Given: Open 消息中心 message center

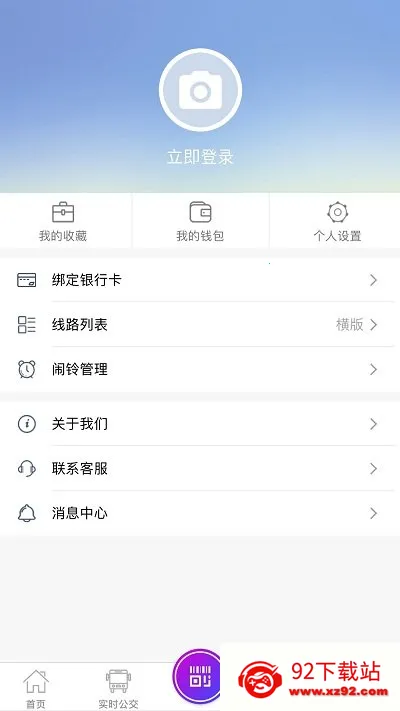Looking at the screenshot, I should [200, 513].
